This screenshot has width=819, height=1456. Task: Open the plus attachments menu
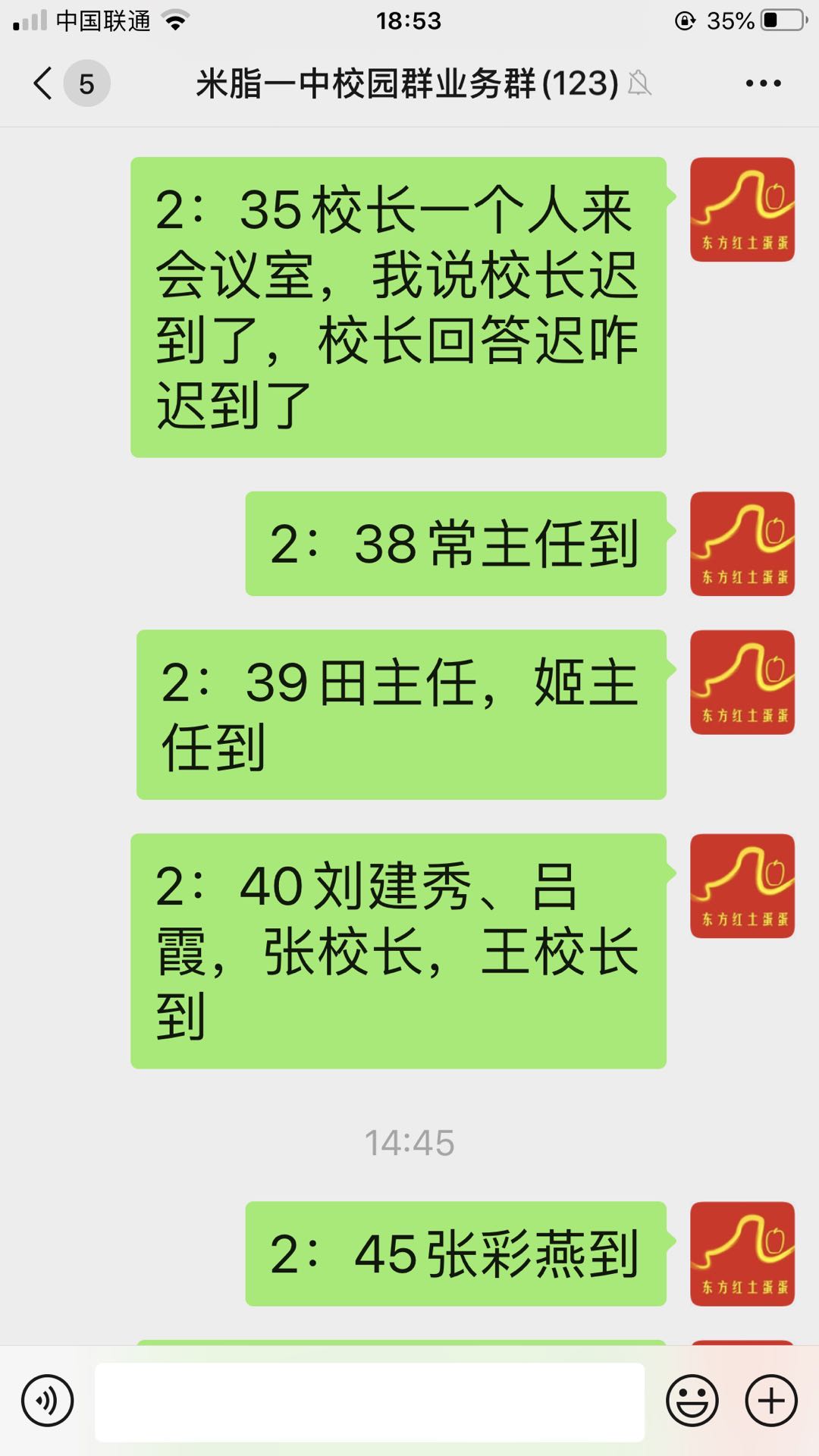click(x=771, y=1401)
